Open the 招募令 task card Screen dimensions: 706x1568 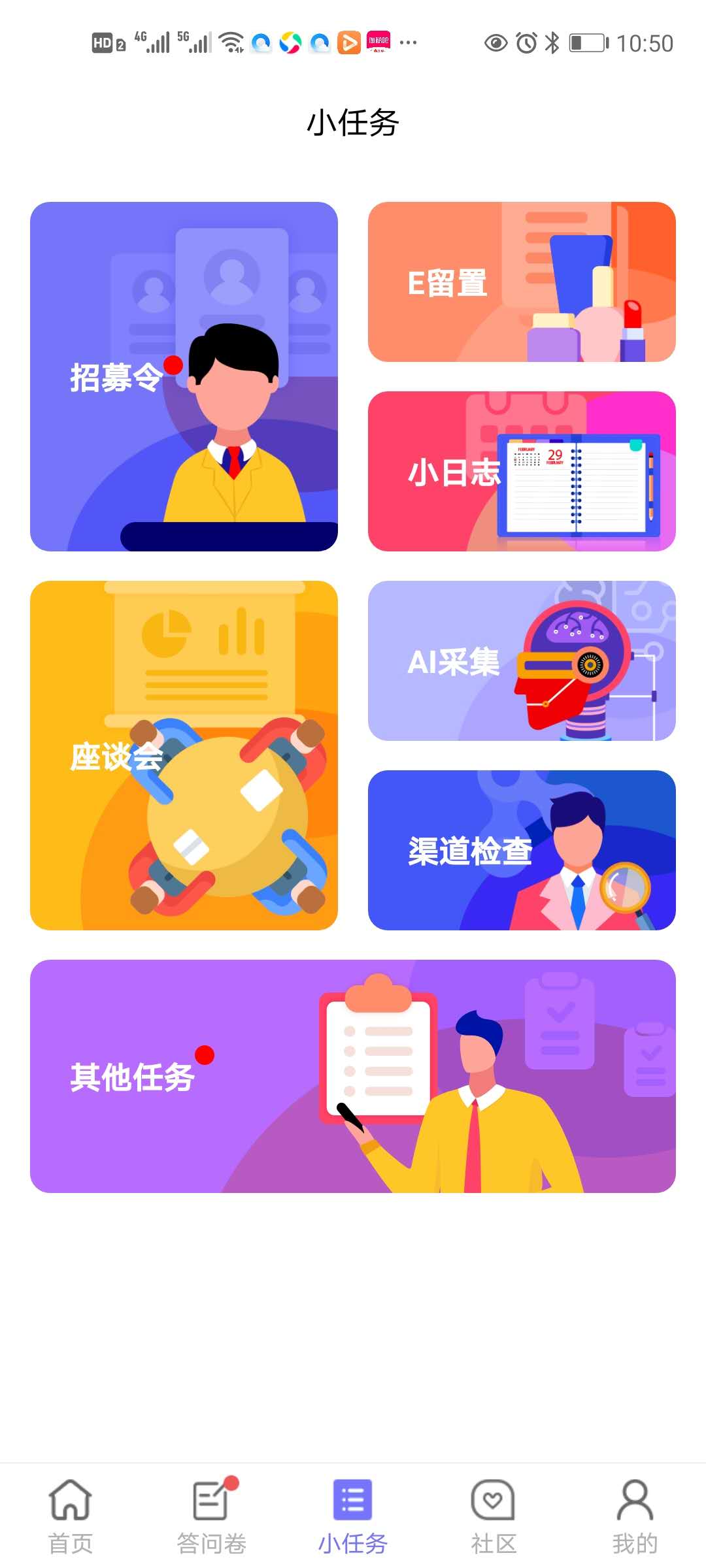[x=184, y=376]
